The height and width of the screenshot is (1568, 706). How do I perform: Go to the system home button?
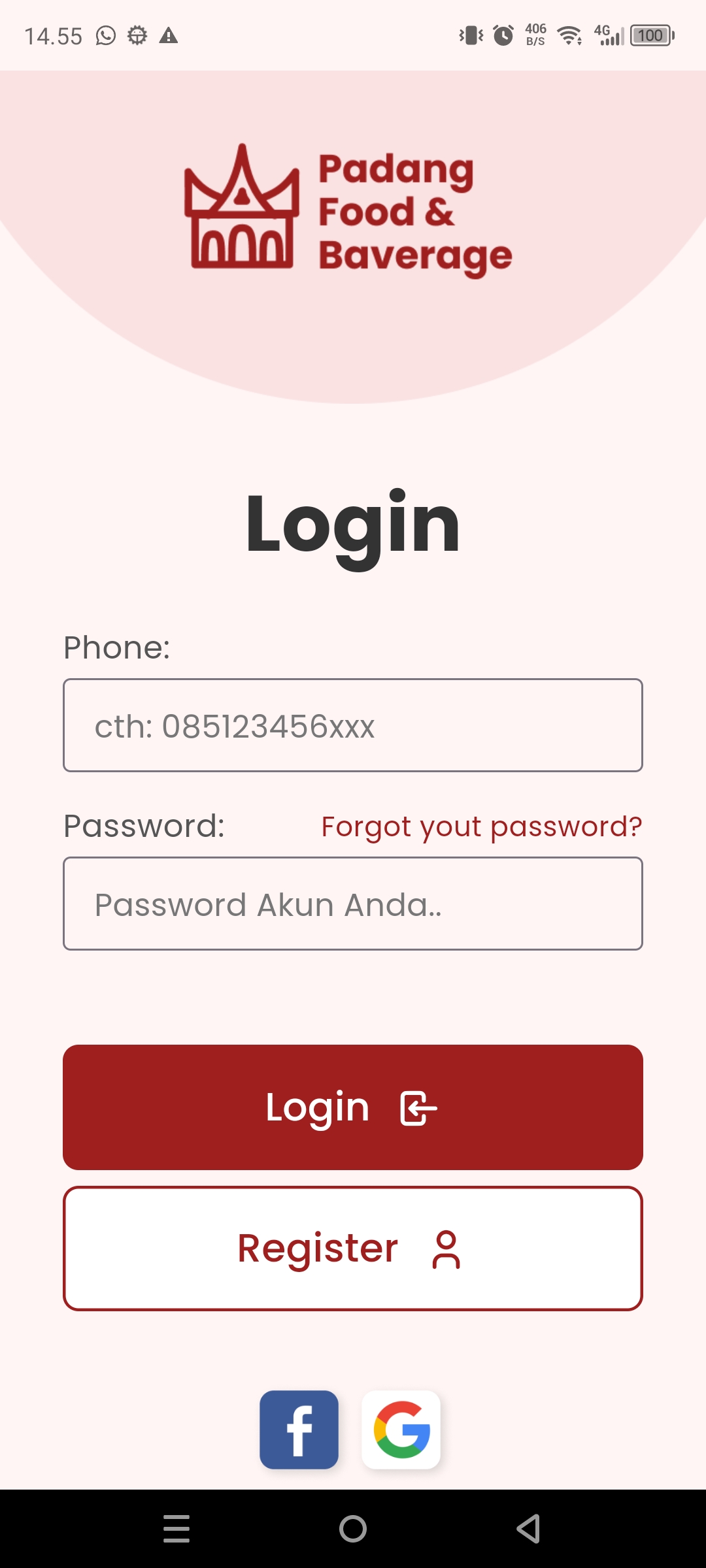(x=353, y=1529)
